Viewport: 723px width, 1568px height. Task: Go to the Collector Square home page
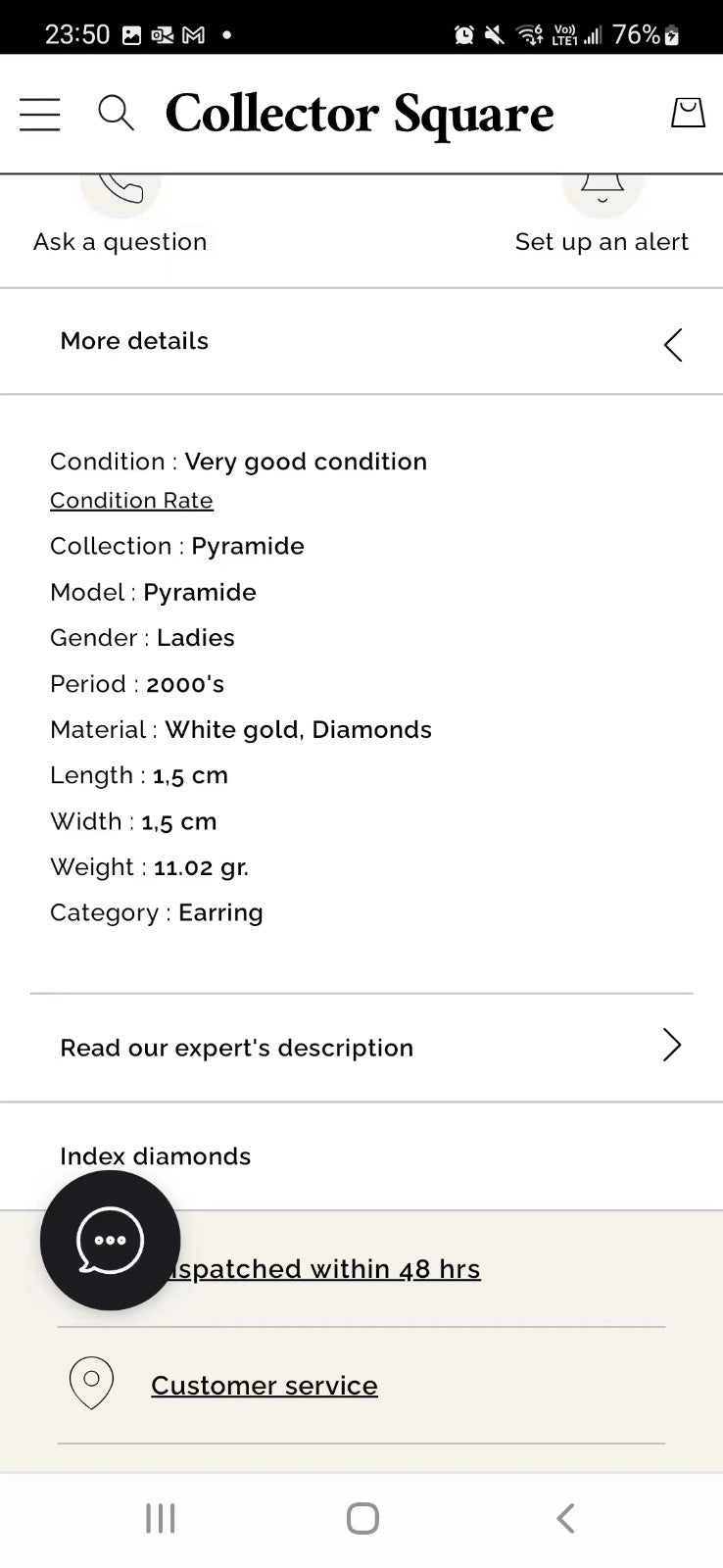[x=360, y=114]
